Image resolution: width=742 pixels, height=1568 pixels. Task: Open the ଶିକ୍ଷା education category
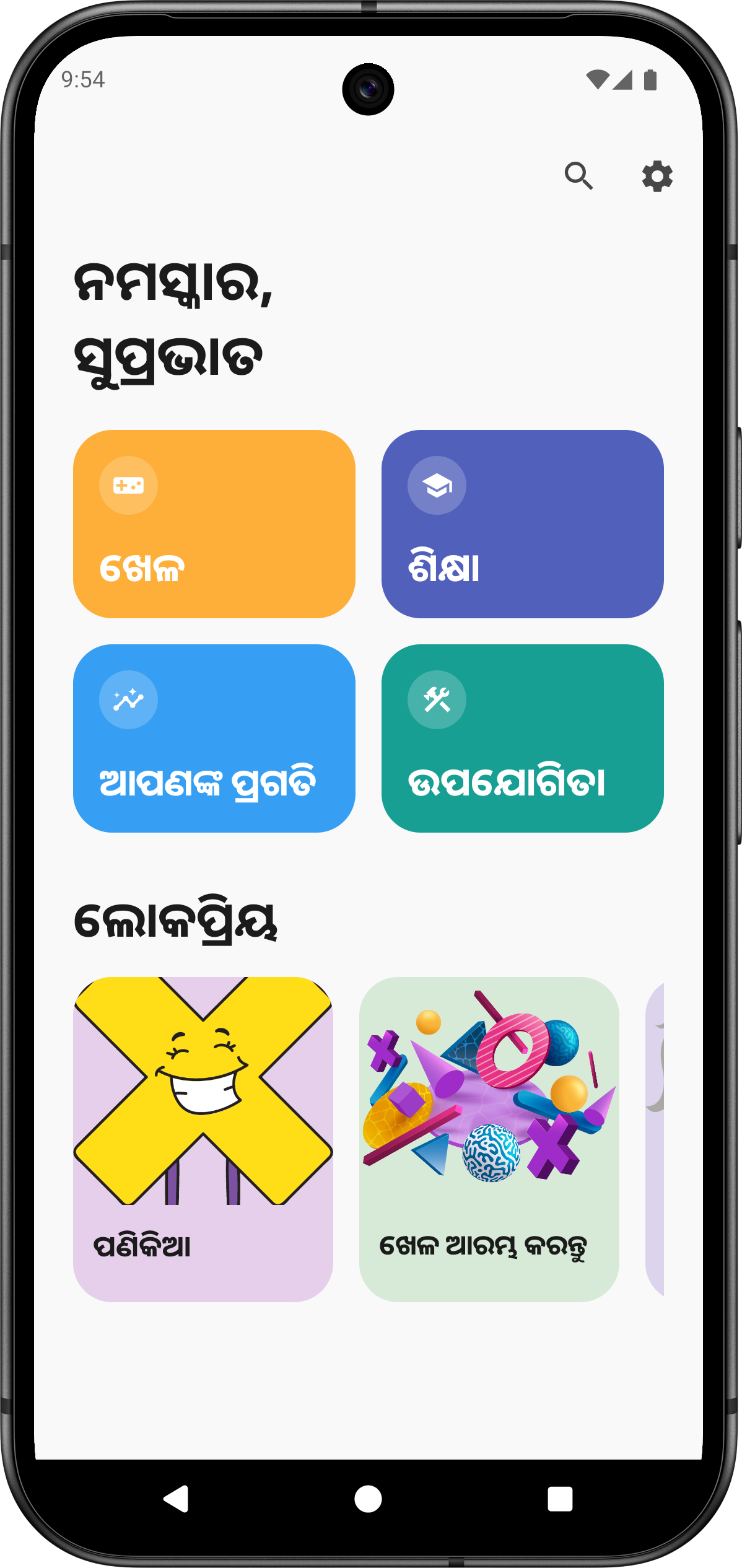coord(522,523)
